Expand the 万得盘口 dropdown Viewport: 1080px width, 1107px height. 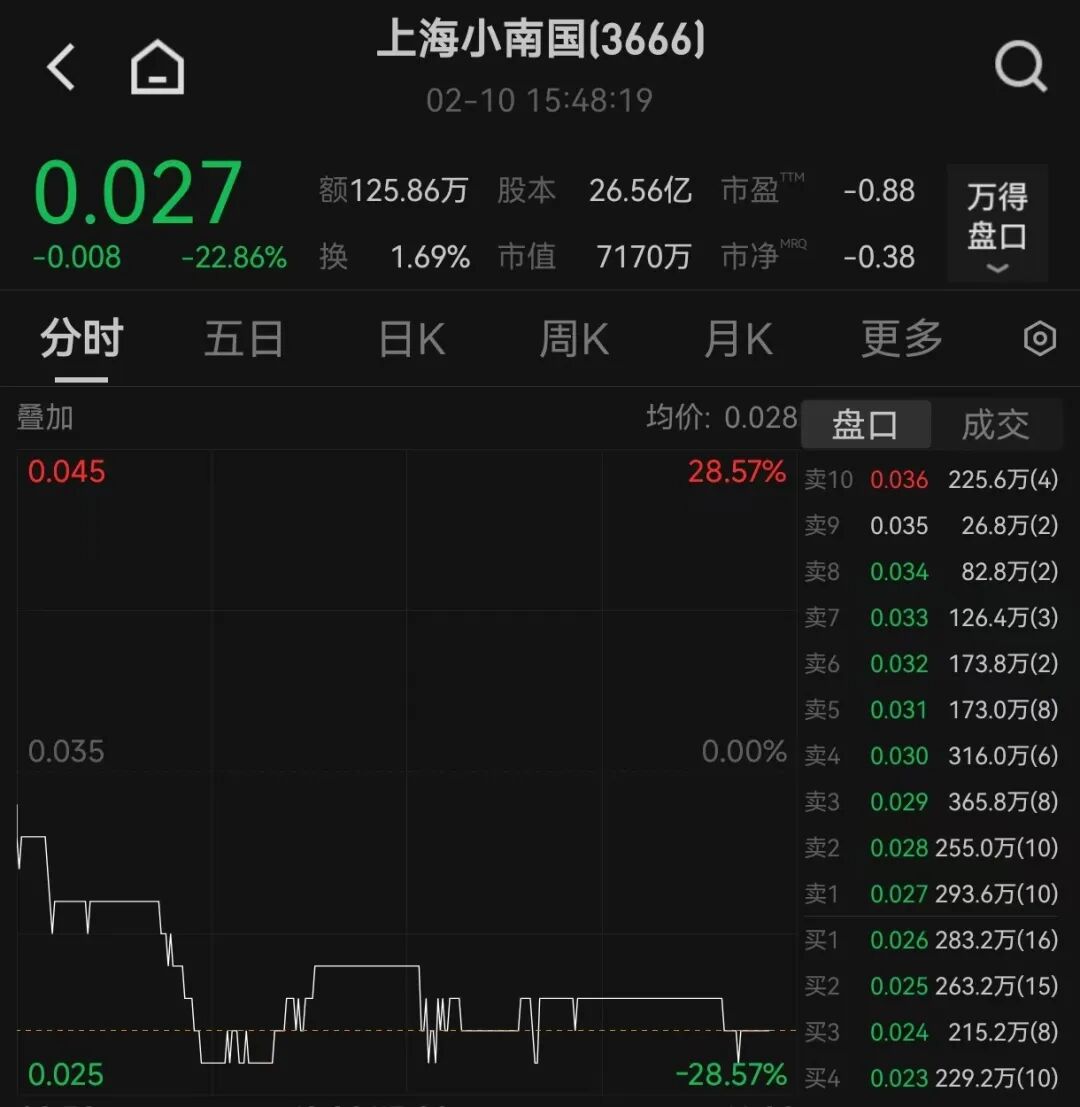coord(997,224)
